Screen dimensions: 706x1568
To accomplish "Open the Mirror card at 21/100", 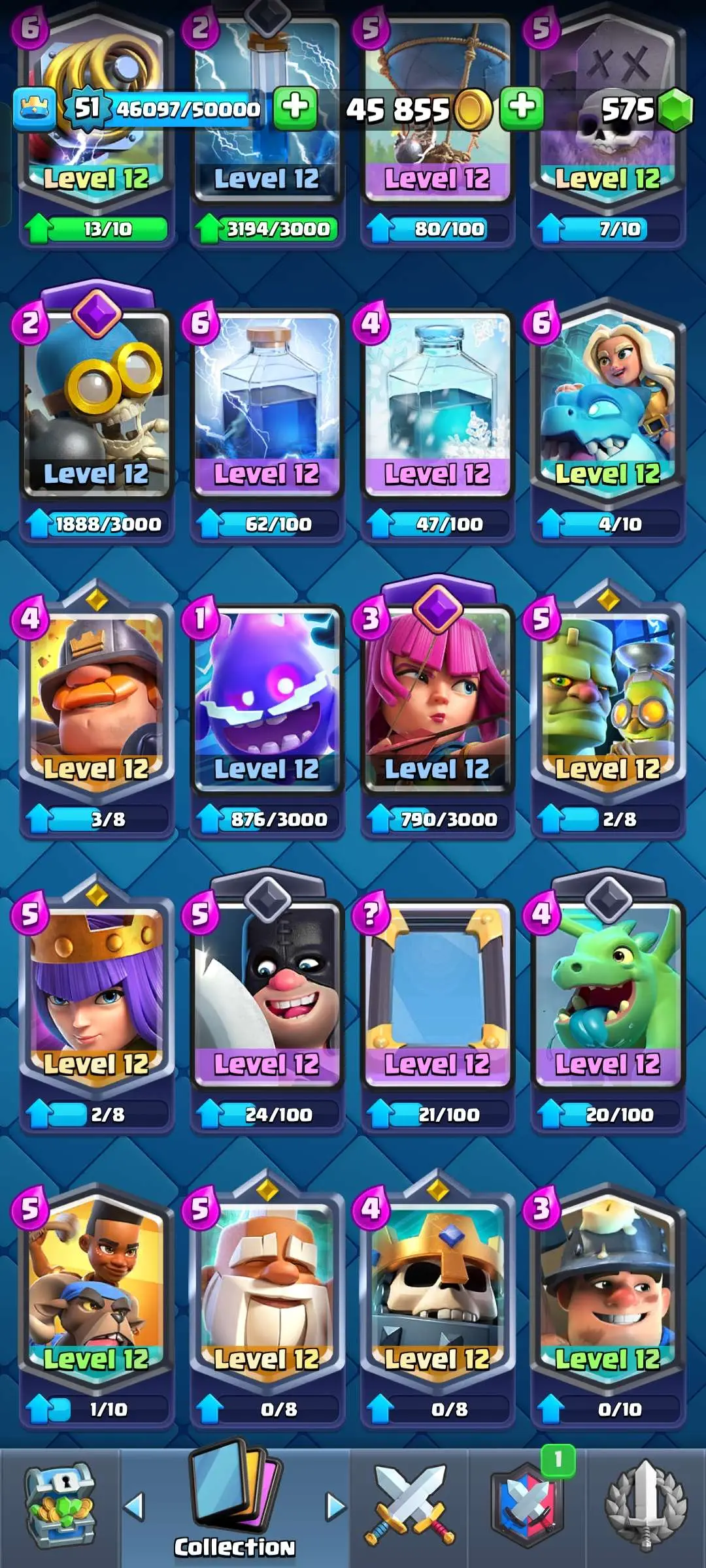I will (437, 993).
